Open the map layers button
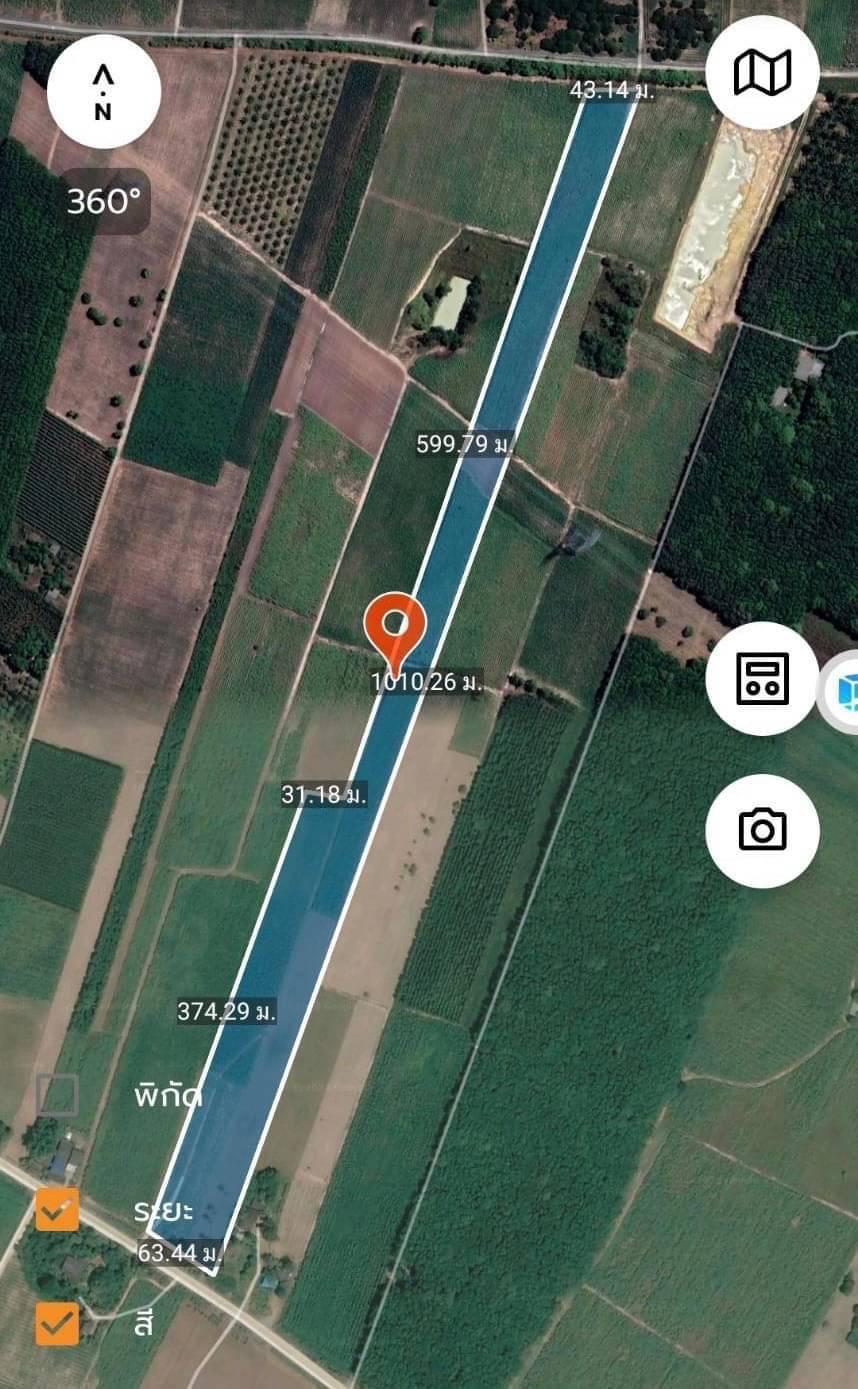 [x=762, y=73]
